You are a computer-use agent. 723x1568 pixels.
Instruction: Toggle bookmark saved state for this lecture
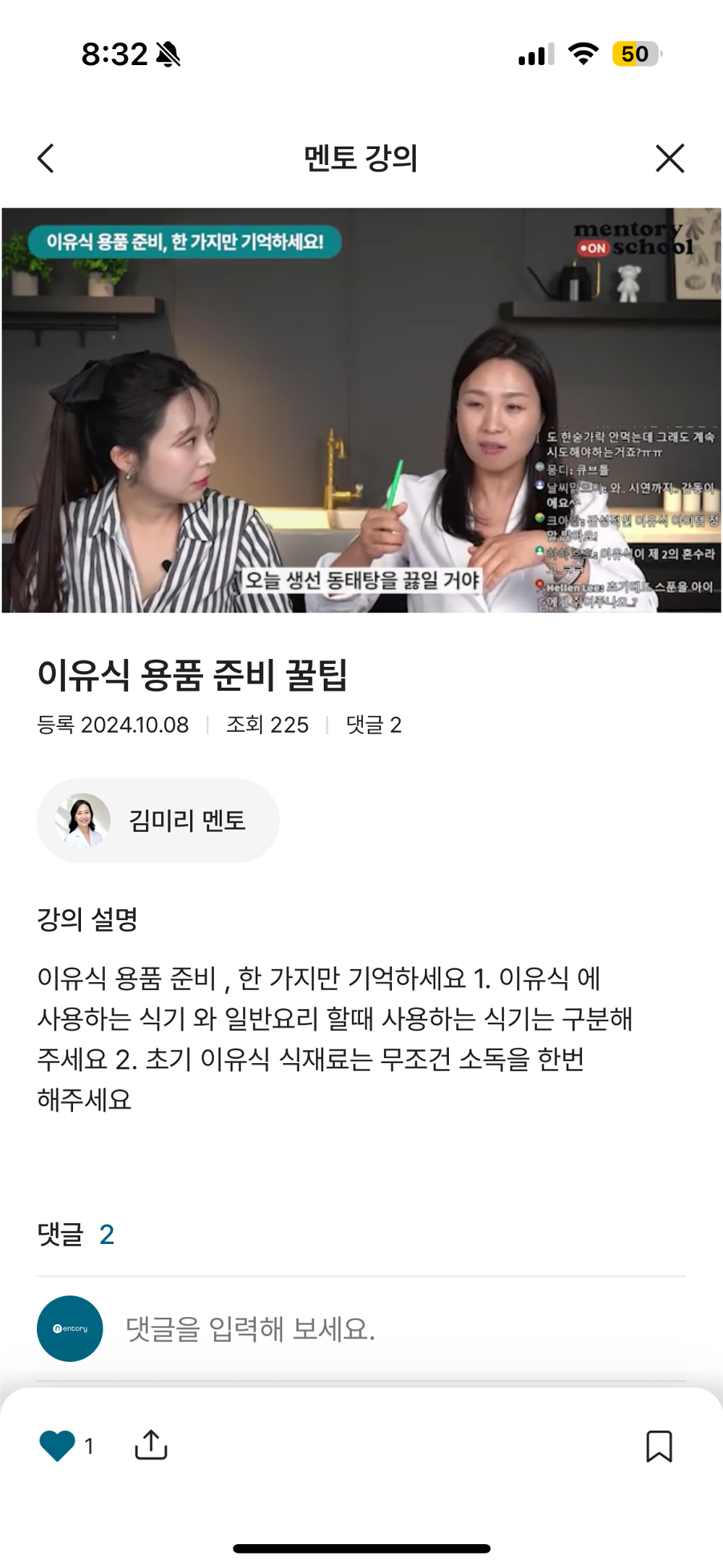(659, 1445)
